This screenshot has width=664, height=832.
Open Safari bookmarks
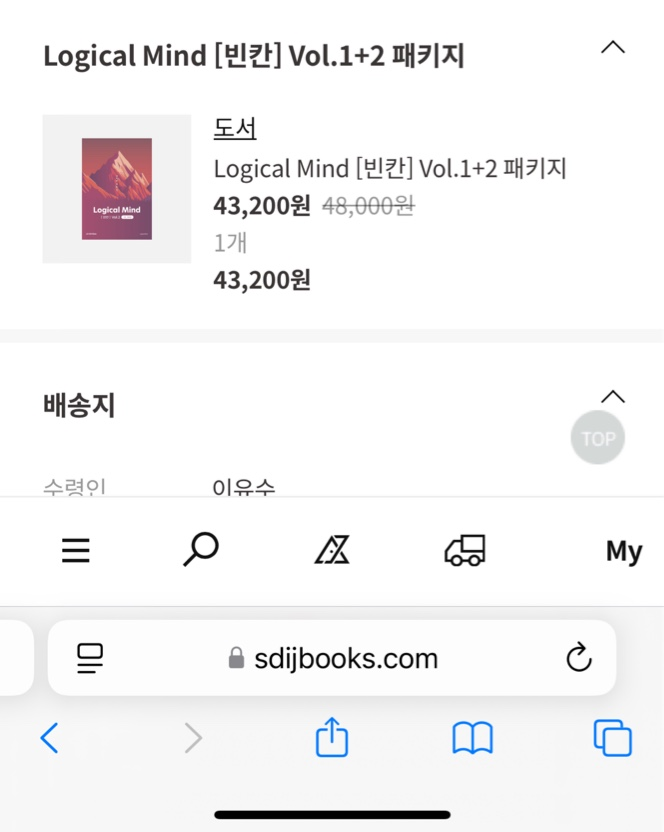[x=473, y=739]
